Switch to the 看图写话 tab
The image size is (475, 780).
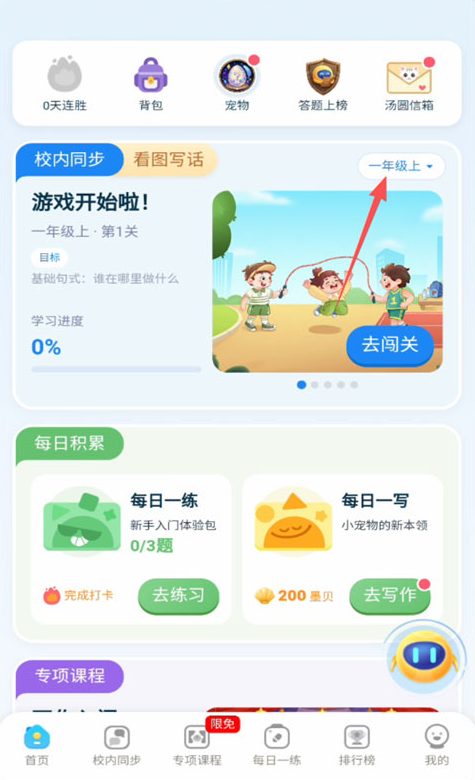point(168,159)
